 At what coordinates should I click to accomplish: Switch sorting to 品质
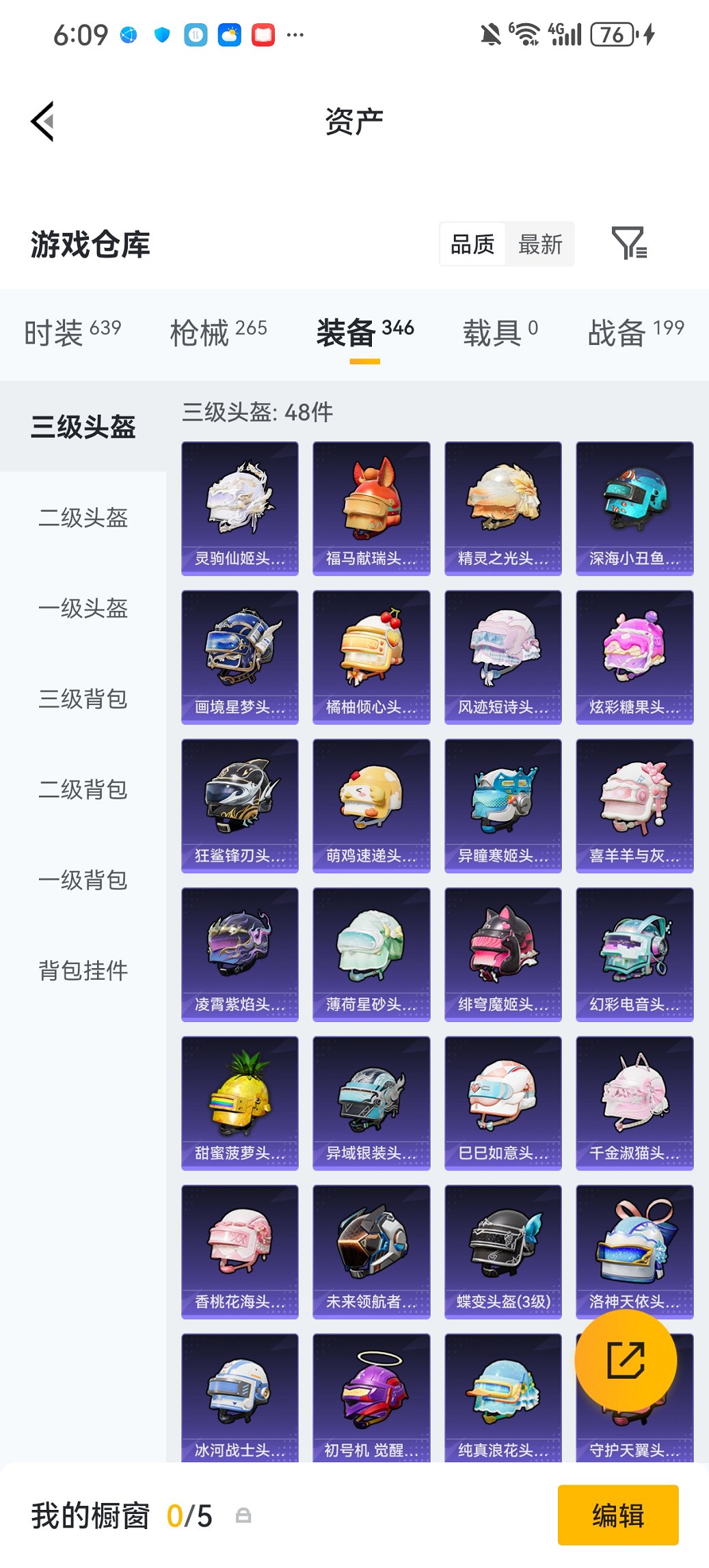(x=472, y=244)
